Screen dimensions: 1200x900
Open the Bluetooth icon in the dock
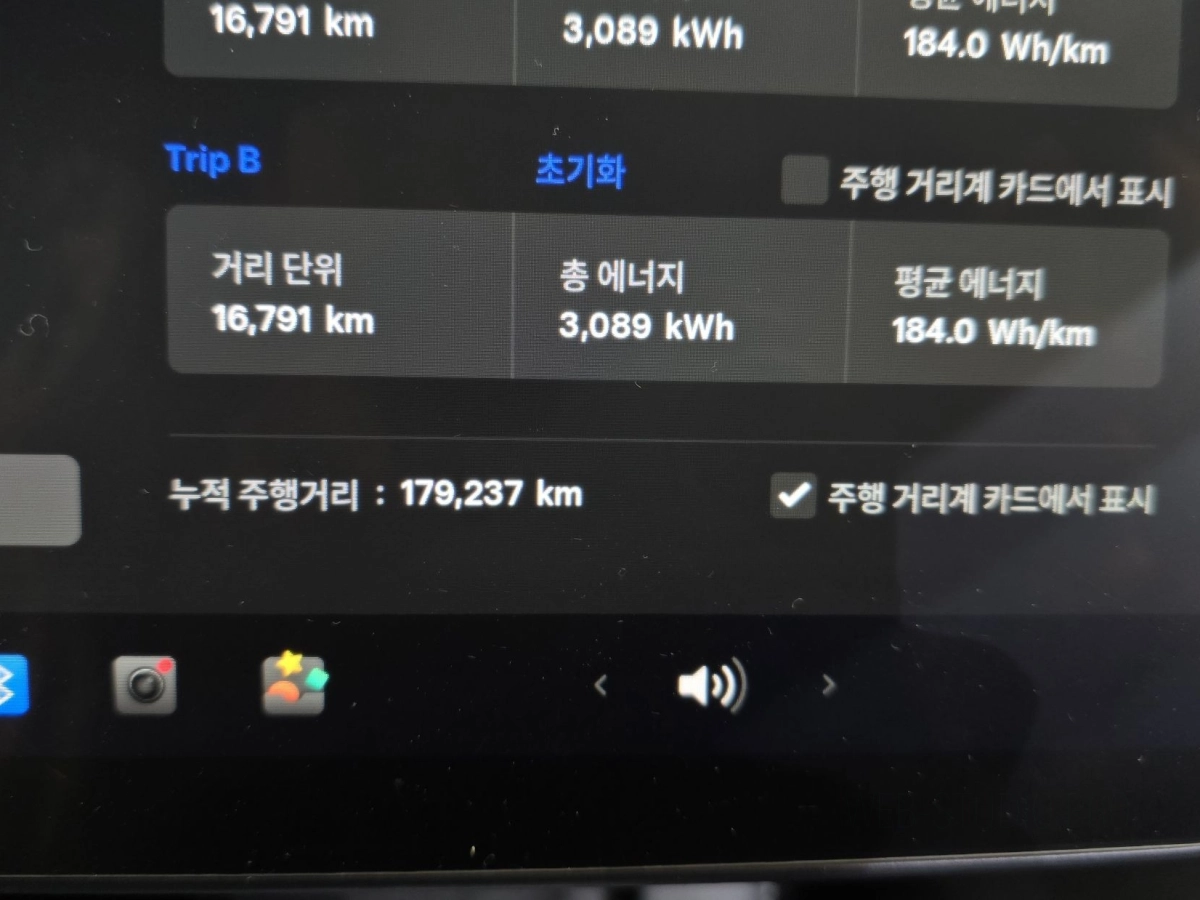10,686
